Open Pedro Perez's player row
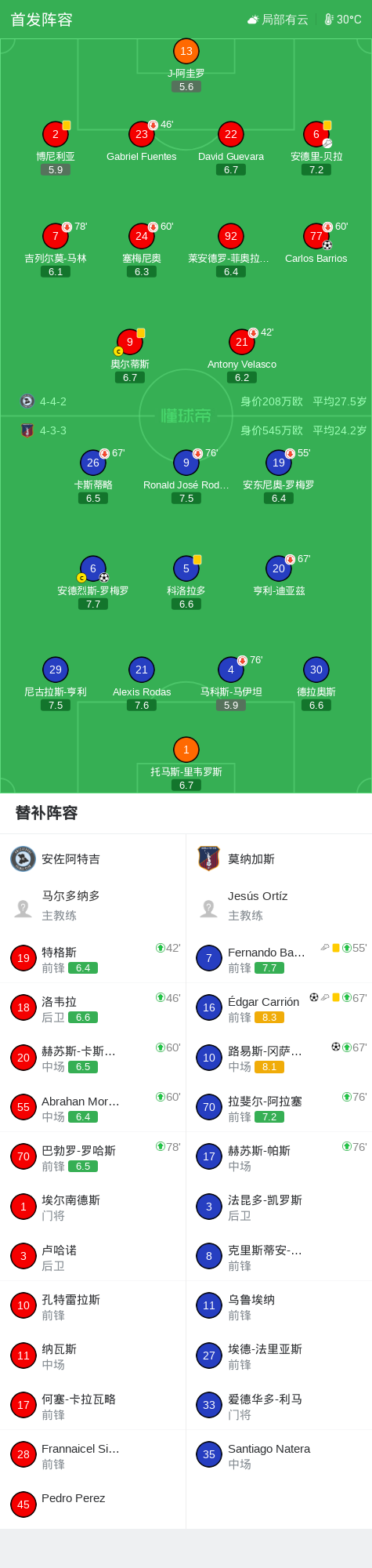The height and width of the screenshot is (1568, 372). (x=92, y=1504)
